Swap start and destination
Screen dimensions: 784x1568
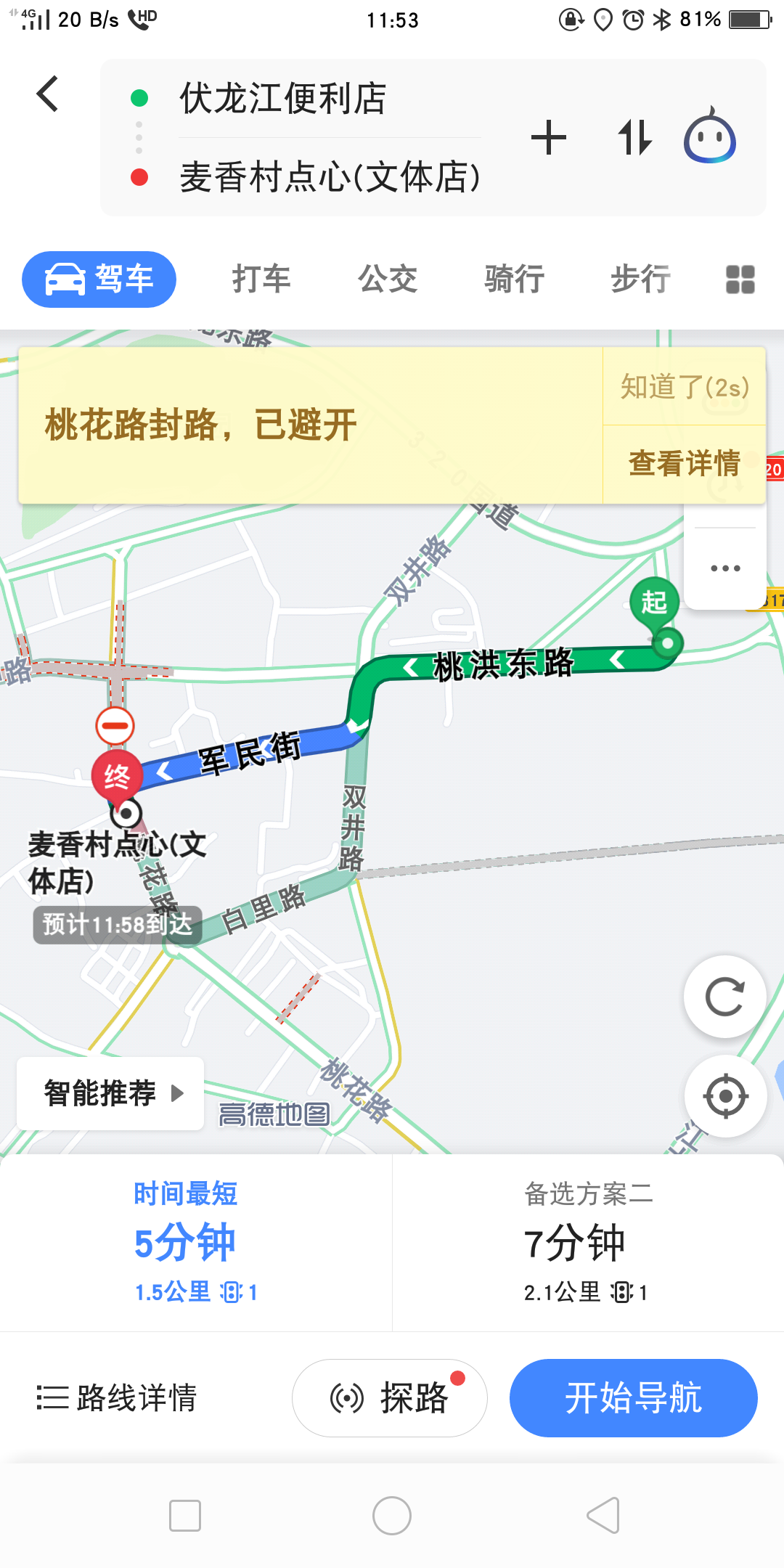point(635,138)
